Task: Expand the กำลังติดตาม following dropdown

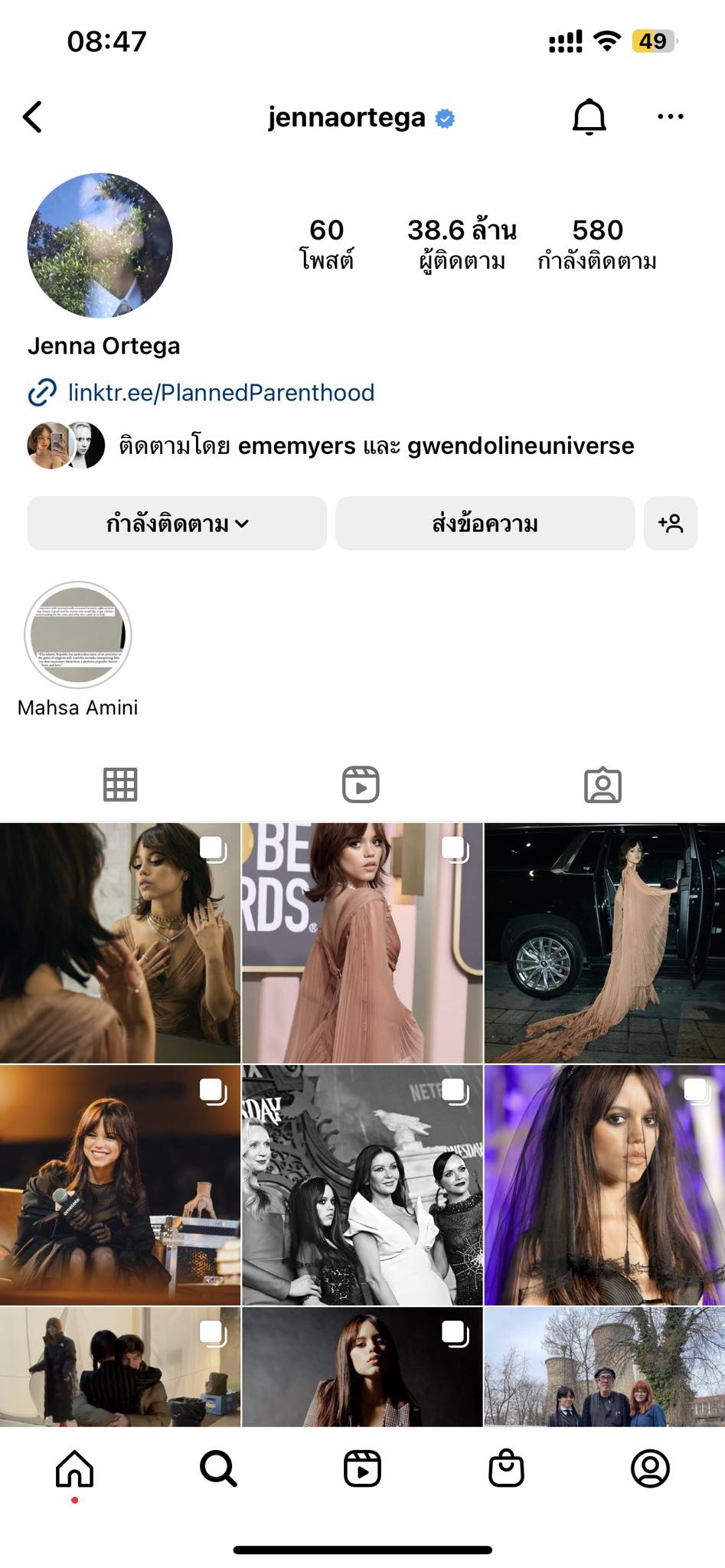Action: [177, 524]
